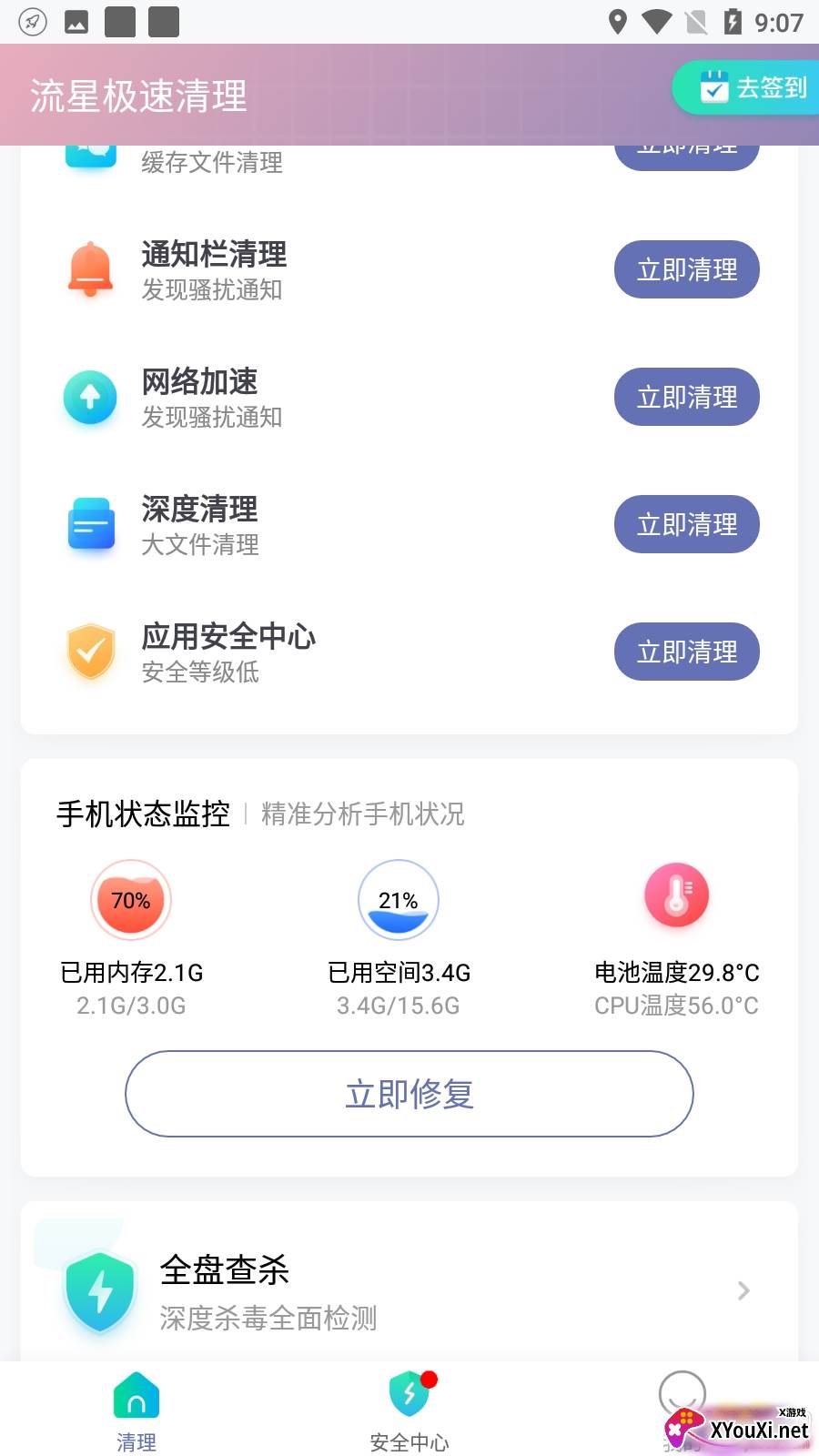Switch to the 清理 tab
The height and width of the screenshot is (1456, 819).
136,1410
